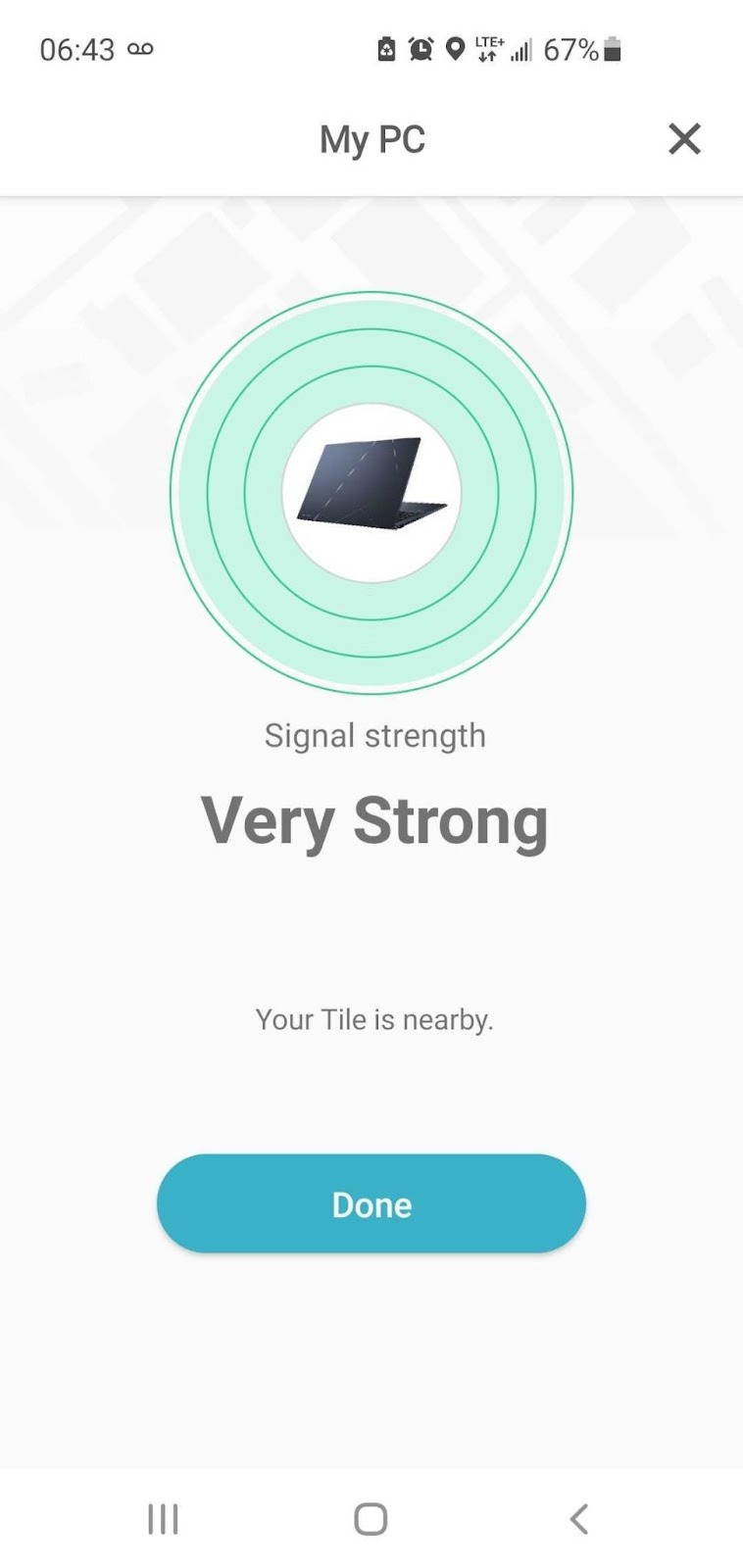Go to the phone's home screen
Screen dimensions: 743x1568
coord(371,1519)
